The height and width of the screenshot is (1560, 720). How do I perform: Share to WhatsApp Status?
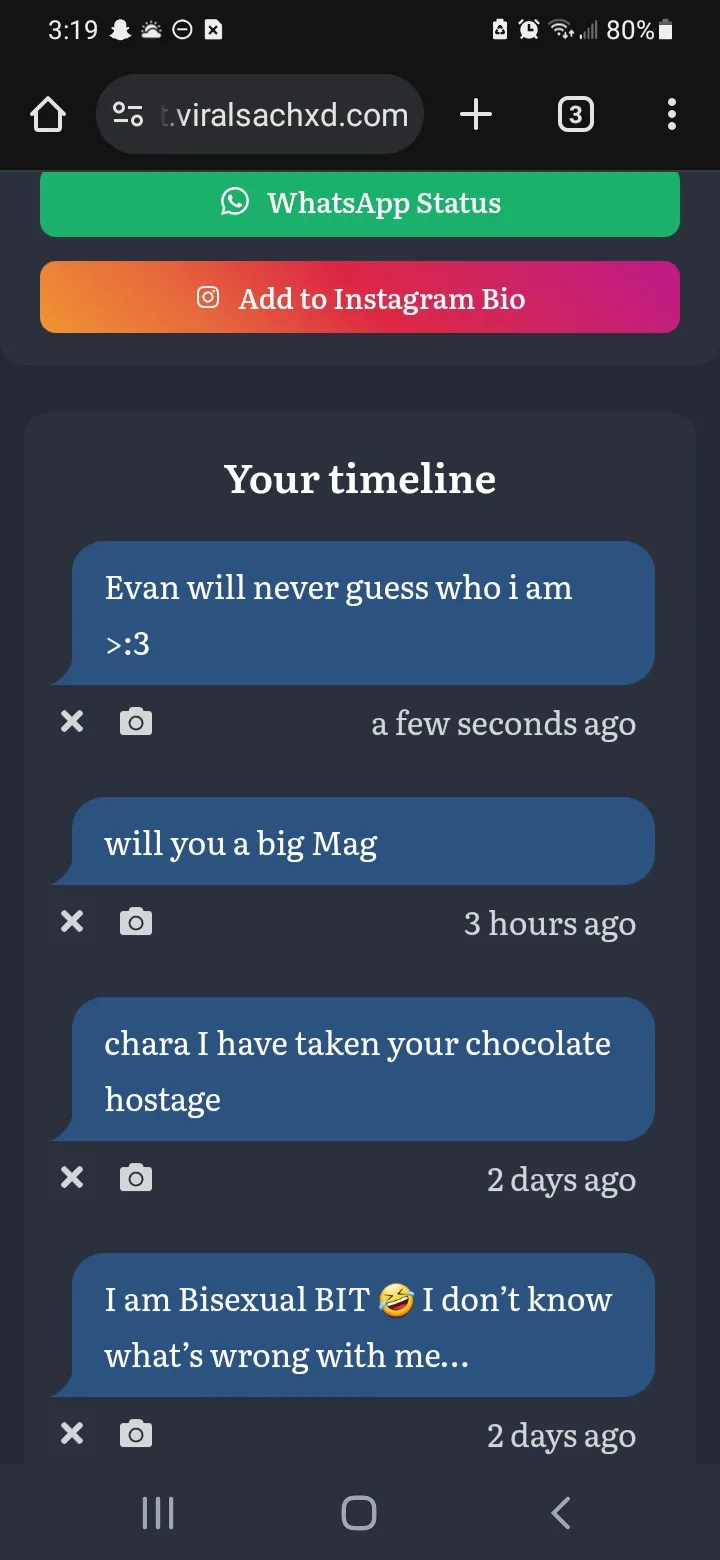click(x=360, y=203)
